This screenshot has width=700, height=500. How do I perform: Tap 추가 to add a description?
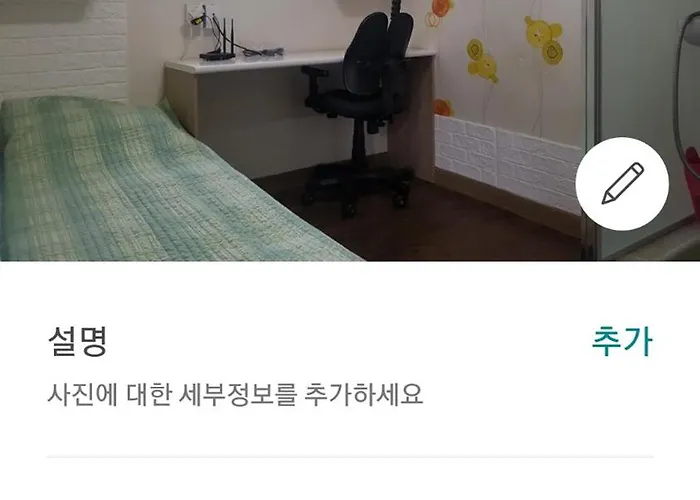click(621, 341)
